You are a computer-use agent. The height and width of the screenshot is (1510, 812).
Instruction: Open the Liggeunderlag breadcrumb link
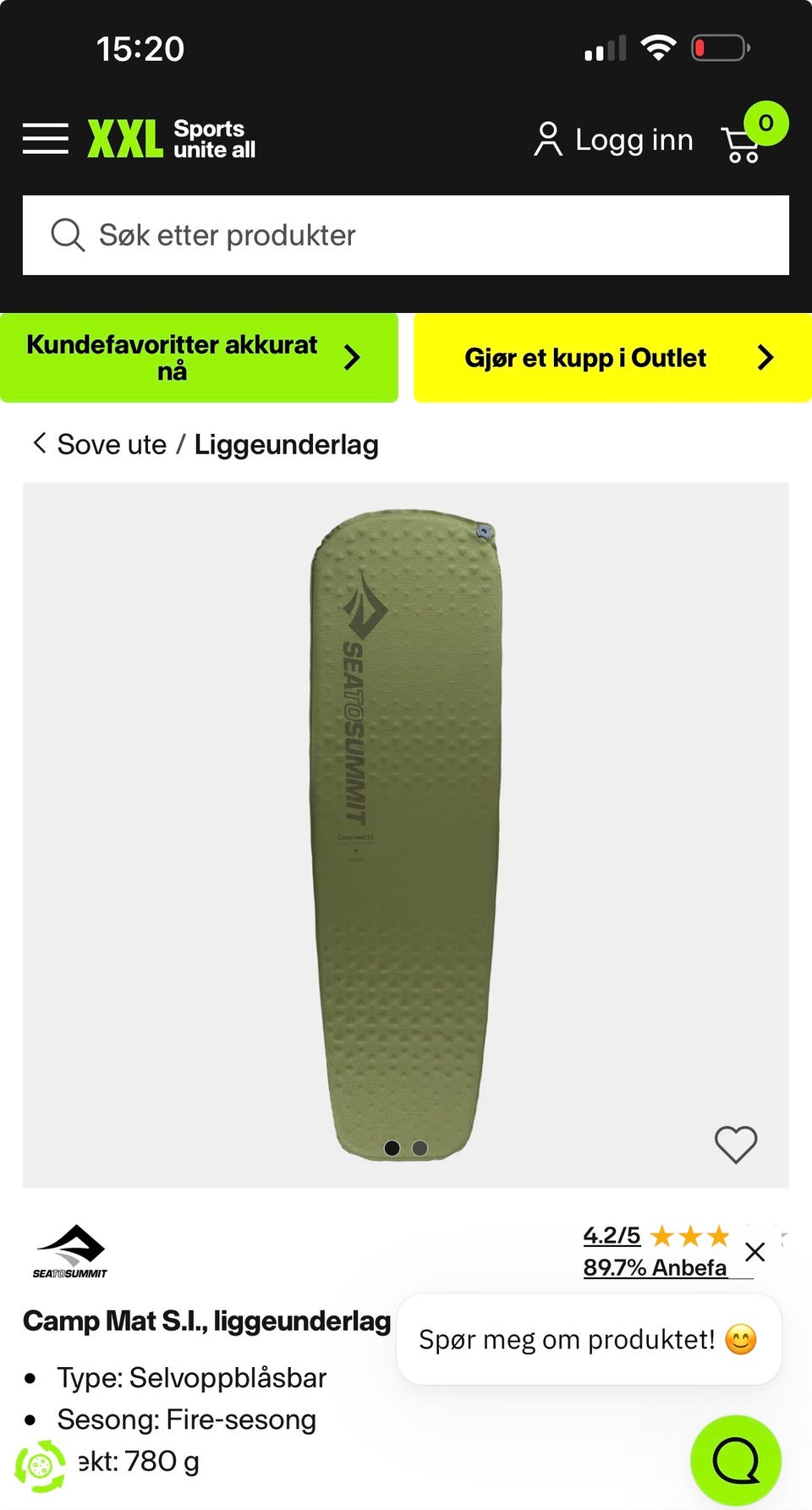(287, 444)
